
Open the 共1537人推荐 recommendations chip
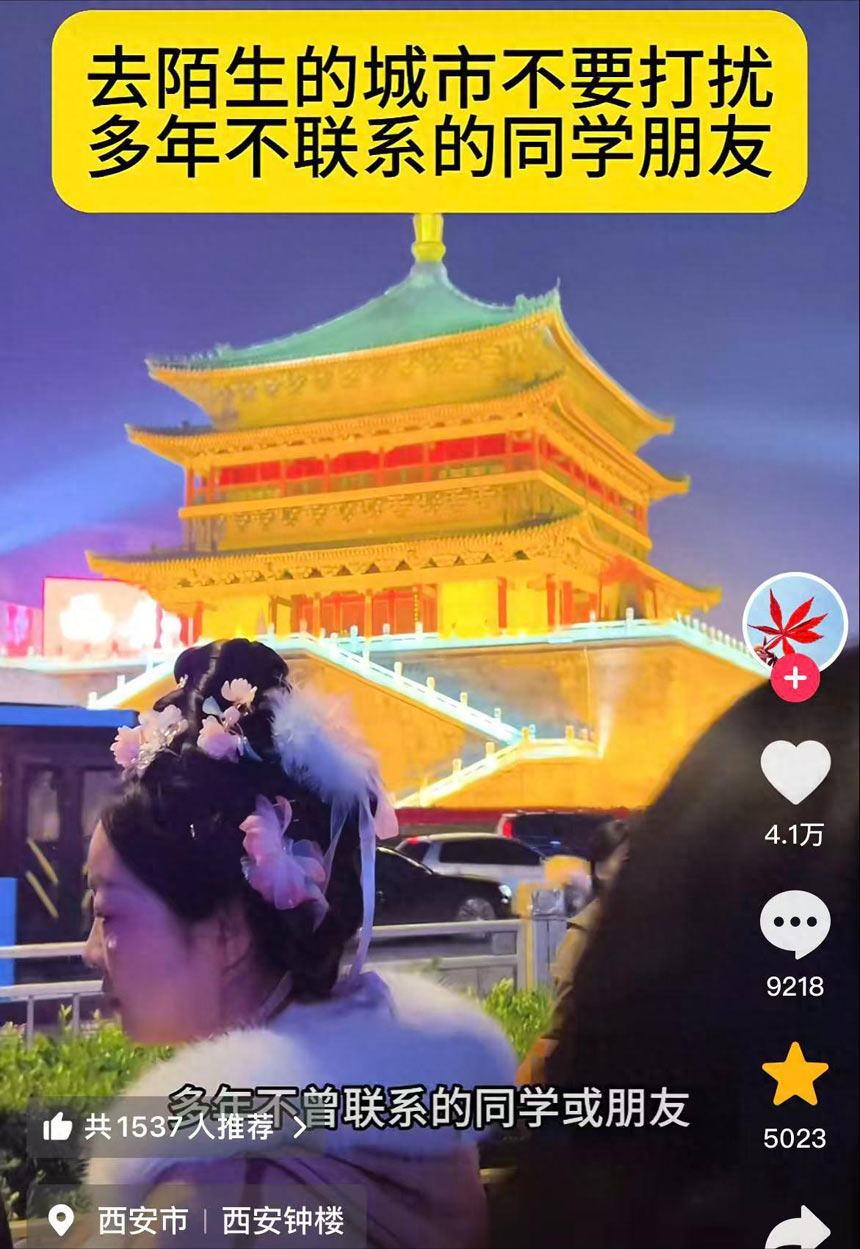(x=177, y=1128)
